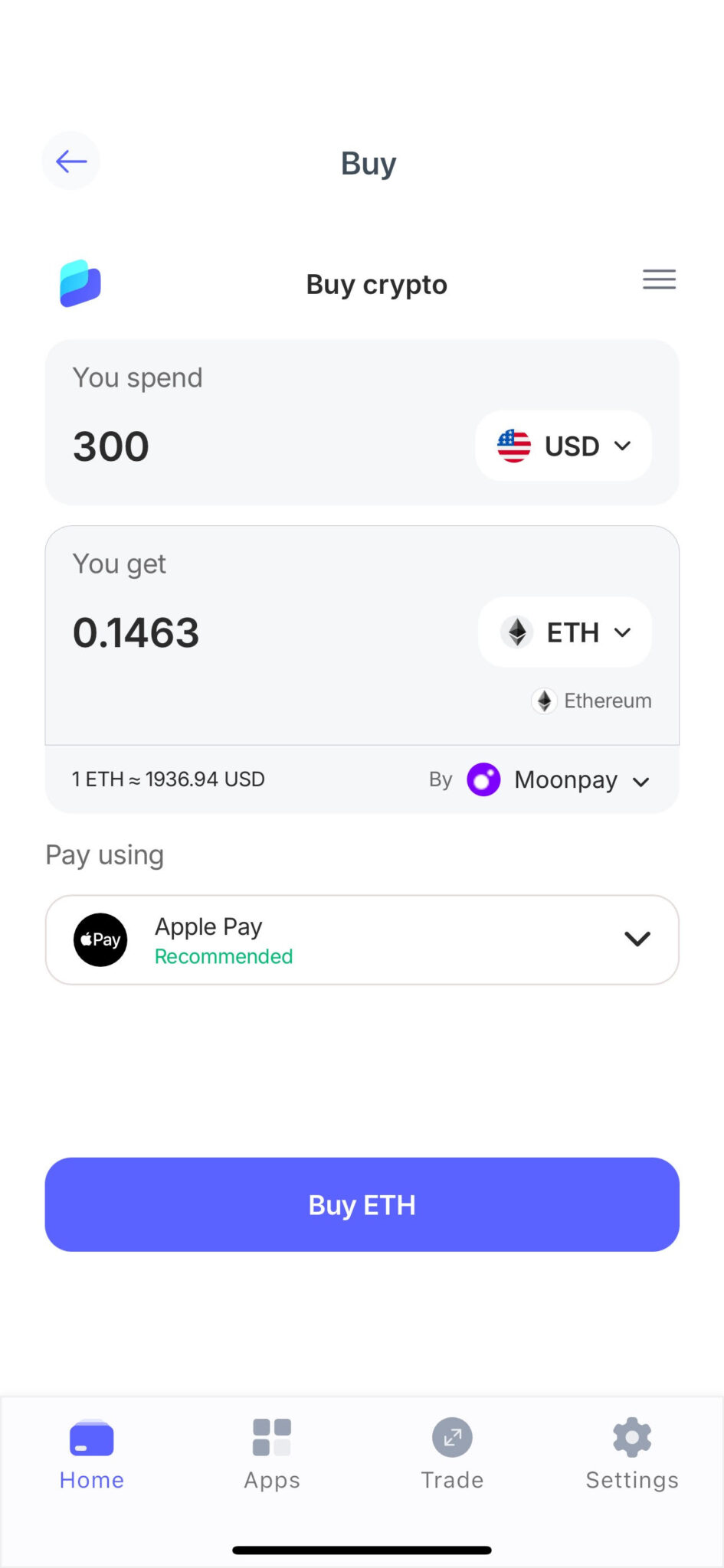Open the hamburger menu on Buy crypto
724x1568 pixels.
[x=658, y=279]
